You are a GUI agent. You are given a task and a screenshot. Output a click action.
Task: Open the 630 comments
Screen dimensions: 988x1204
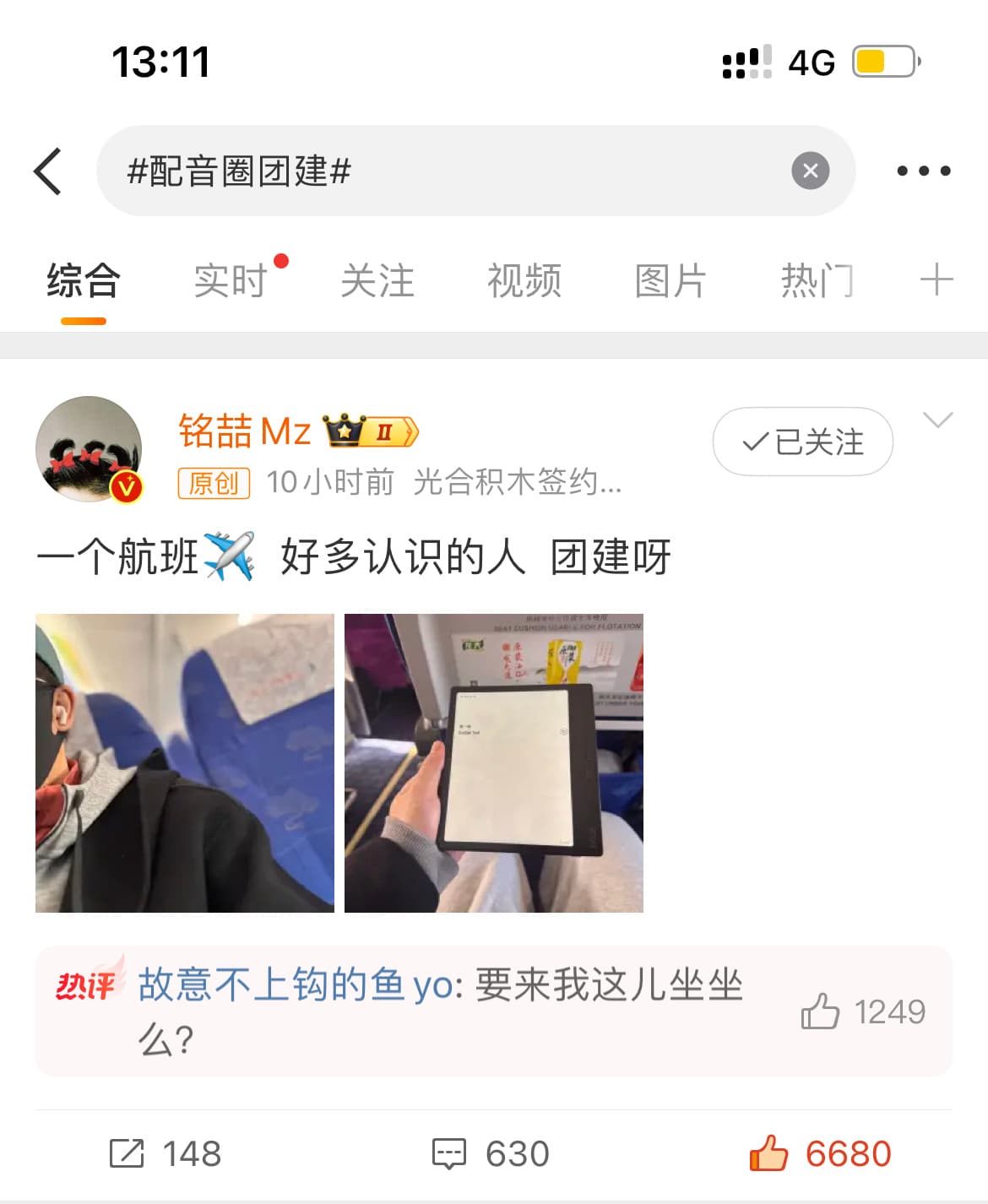(x=491, y=1153)
